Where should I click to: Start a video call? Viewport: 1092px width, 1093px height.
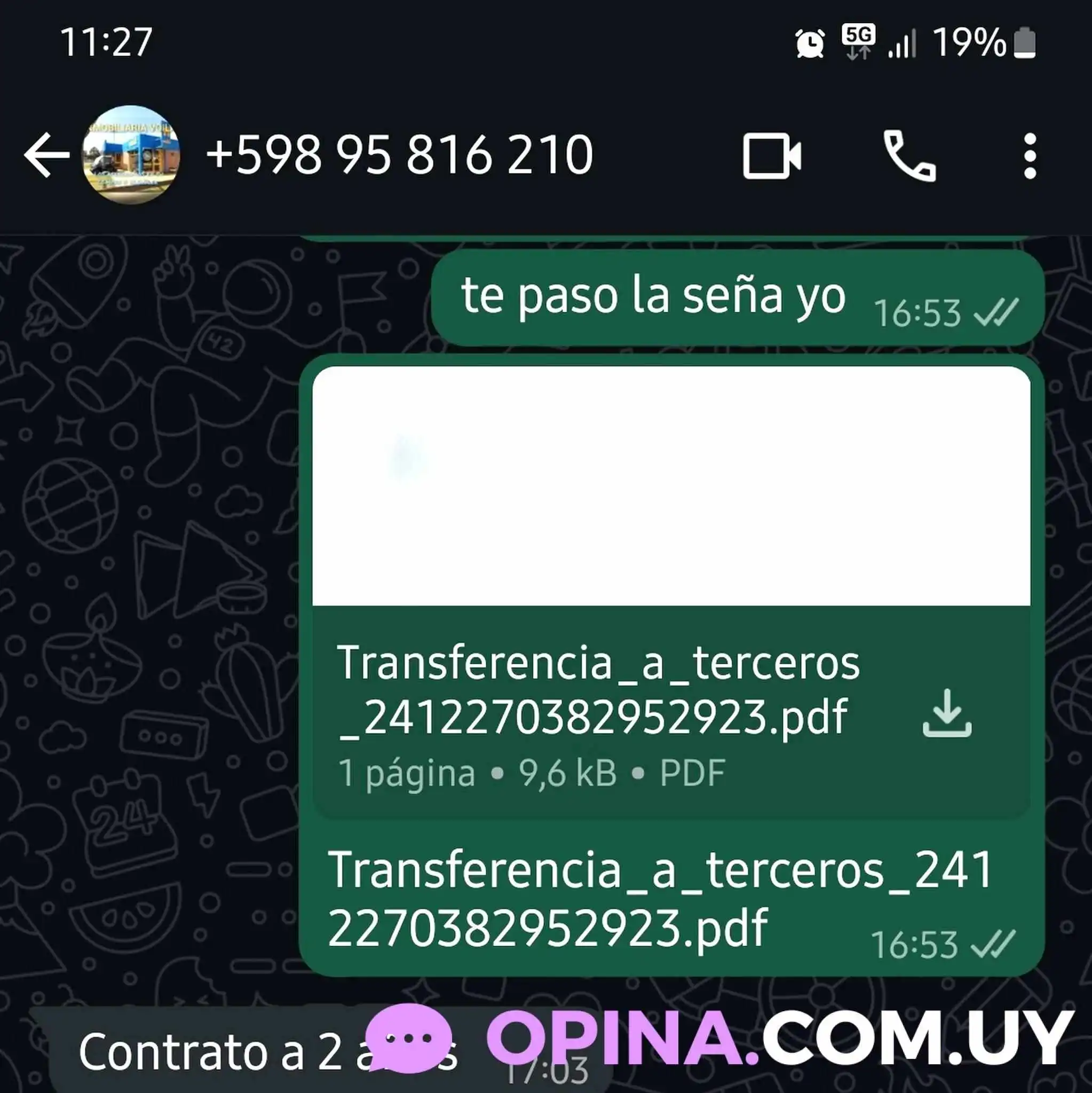[x=772, y=155]
